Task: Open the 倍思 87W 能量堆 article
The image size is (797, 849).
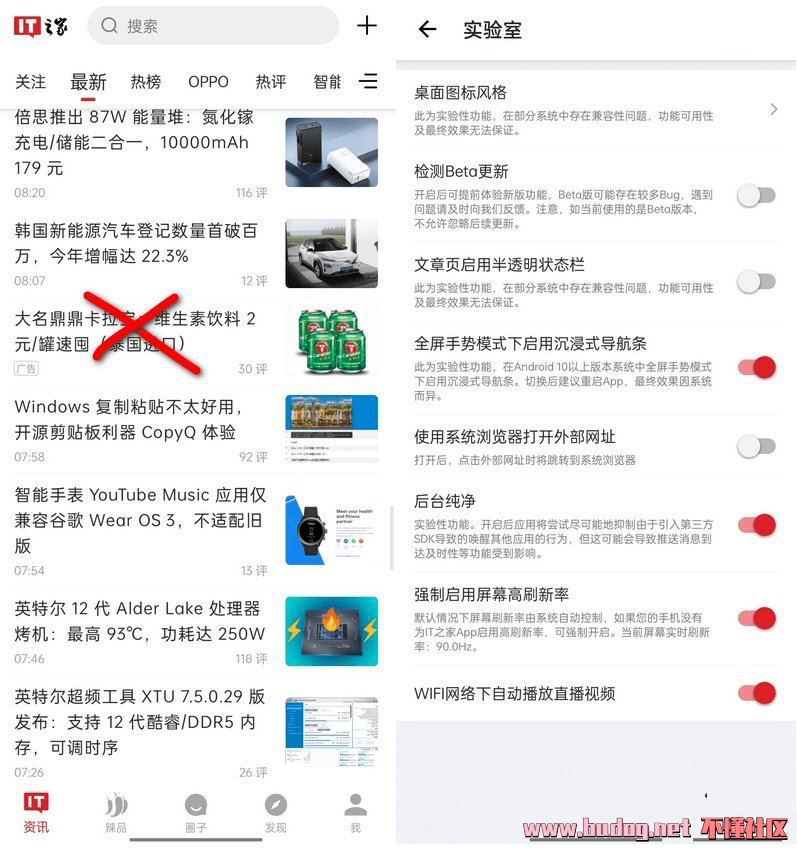Action: pyautogui.click(x=135, y=142)
